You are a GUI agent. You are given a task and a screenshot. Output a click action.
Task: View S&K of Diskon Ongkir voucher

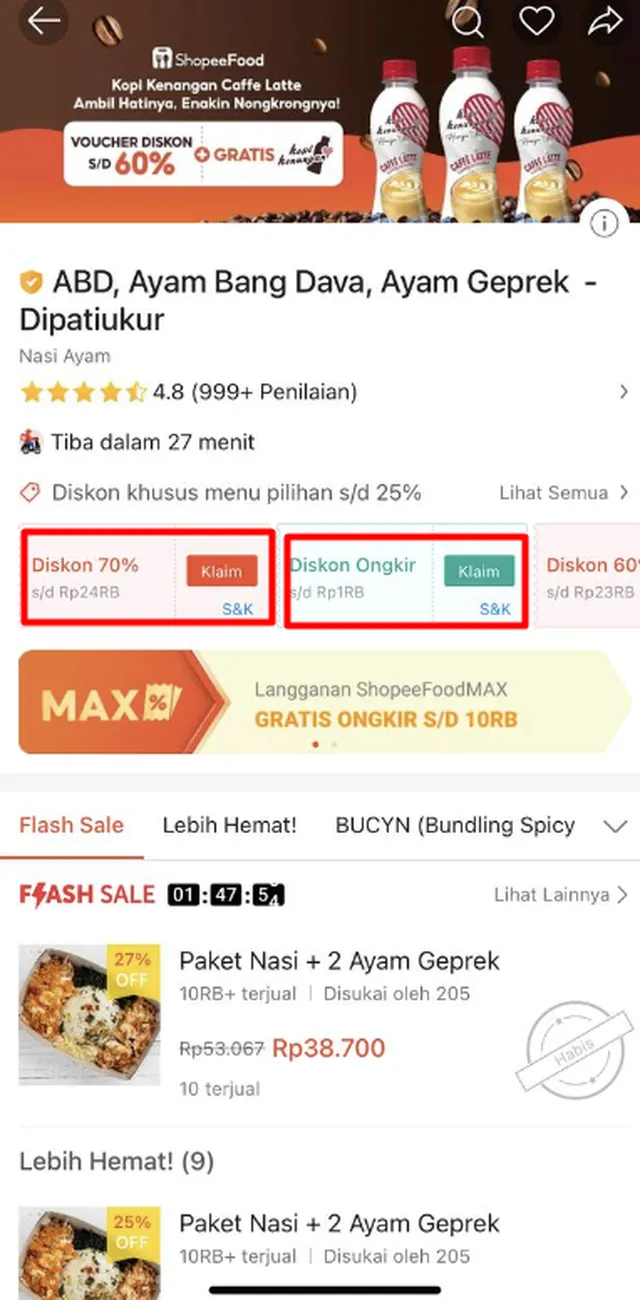click(x=495, y=608)
